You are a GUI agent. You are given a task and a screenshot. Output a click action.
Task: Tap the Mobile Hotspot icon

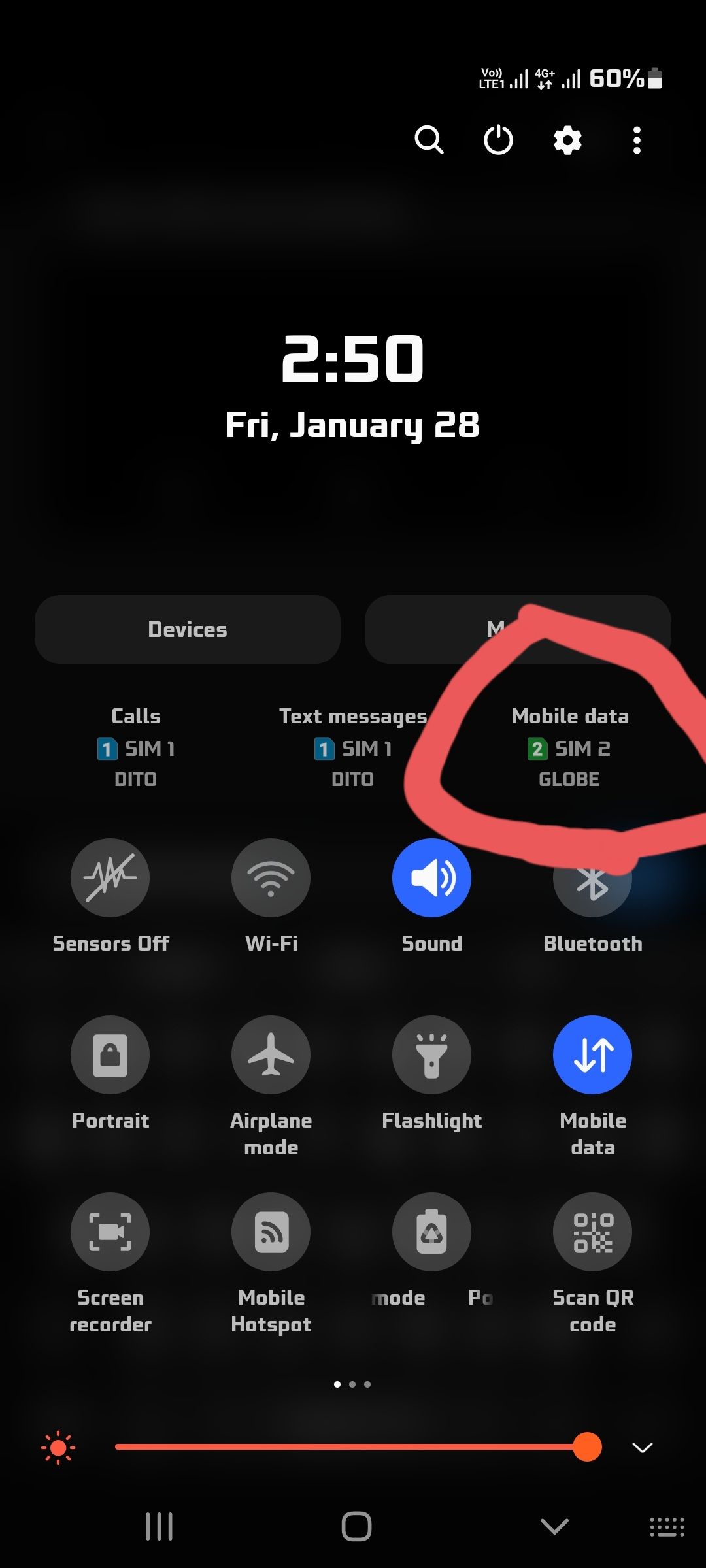271,1231
